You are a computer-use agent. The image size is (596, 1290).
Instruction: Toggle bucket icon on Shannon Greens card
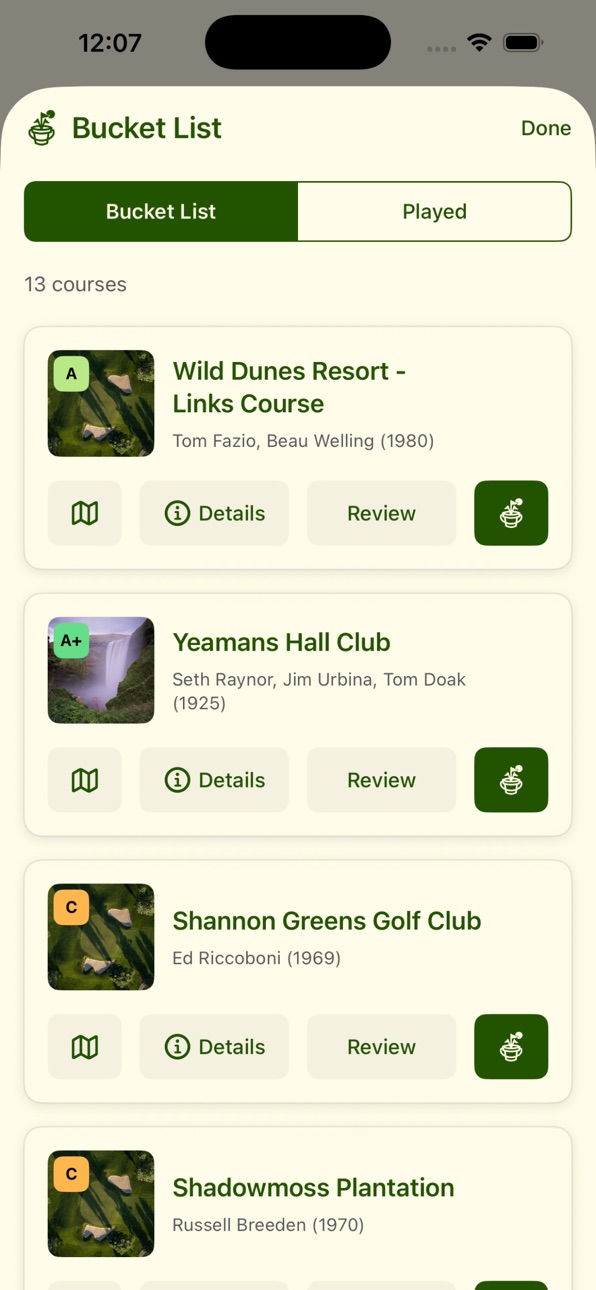(x=511, y=1047)
